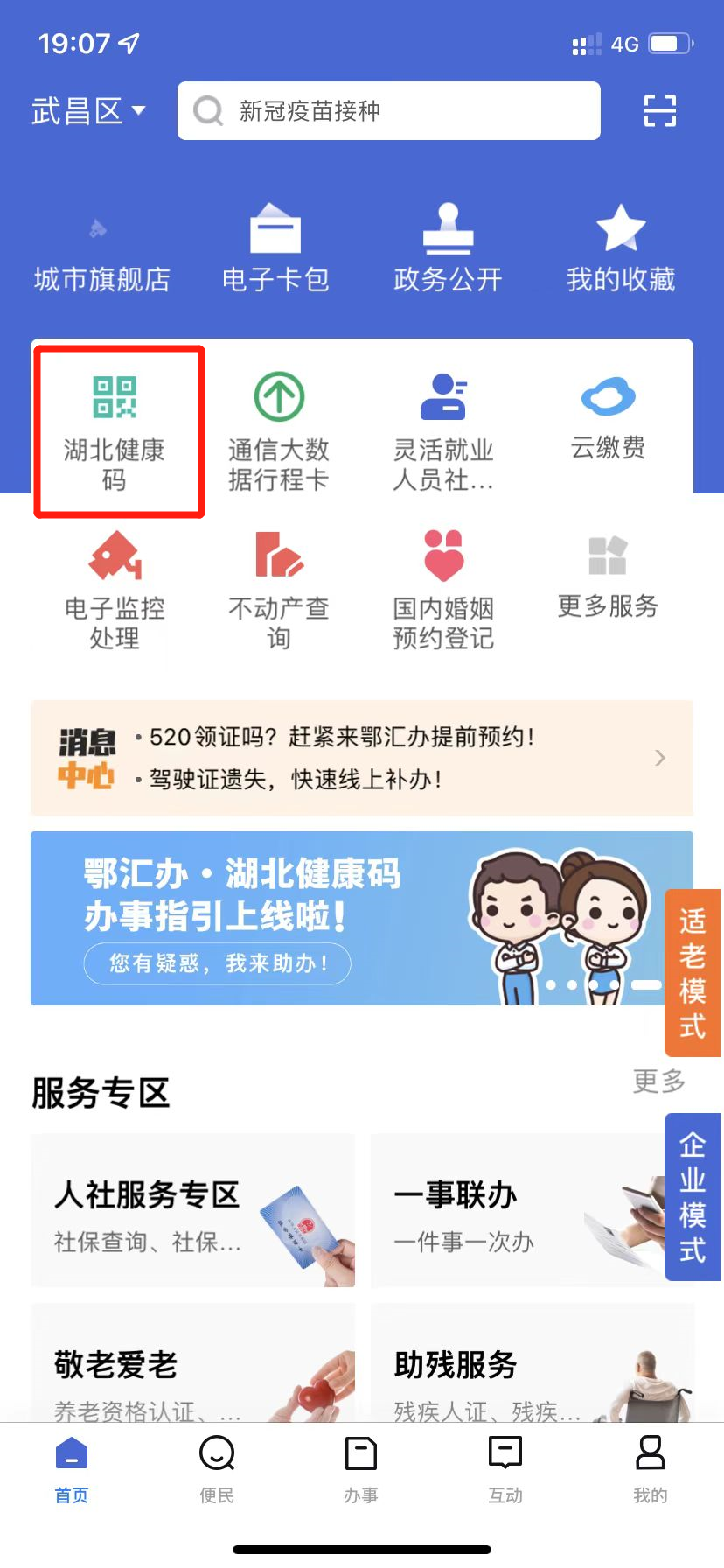Open 我的收藏
The image size is (724, 1568).
click(620, 248)
